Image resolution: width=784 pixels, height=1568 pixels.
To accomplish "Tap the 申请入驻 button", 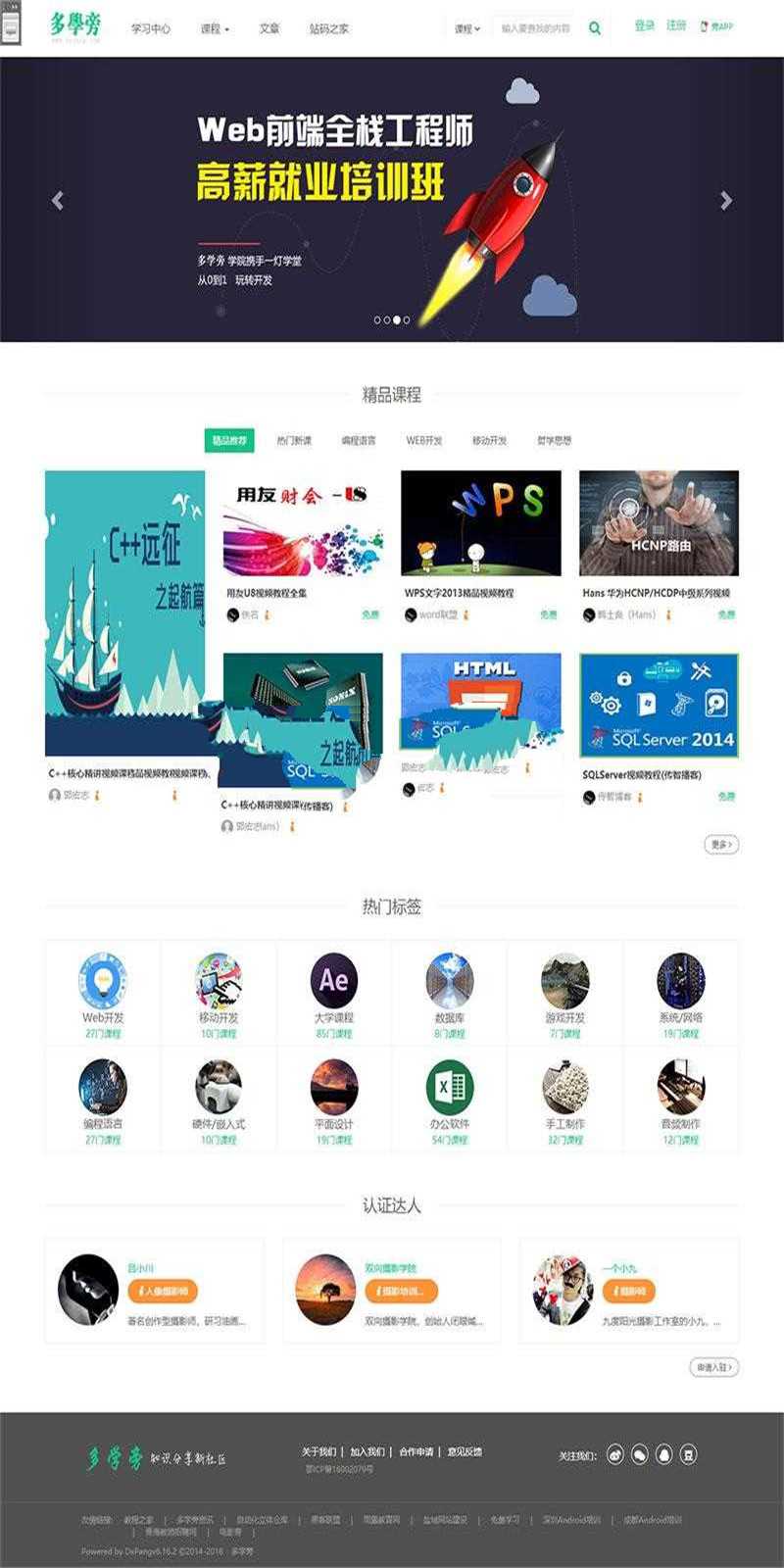I will click(713, 1366).
